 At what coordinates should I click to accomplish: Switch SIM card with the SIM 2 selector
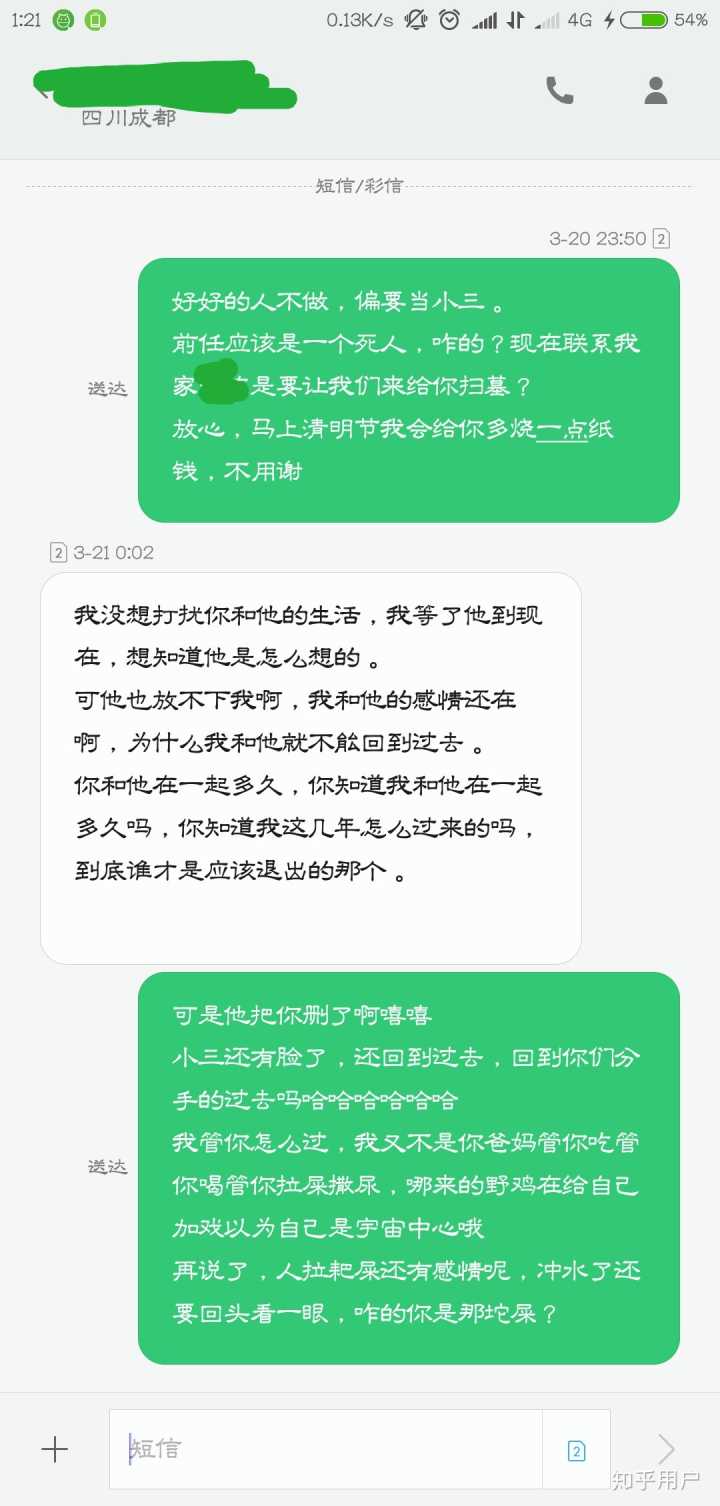tap(576, 1450)
